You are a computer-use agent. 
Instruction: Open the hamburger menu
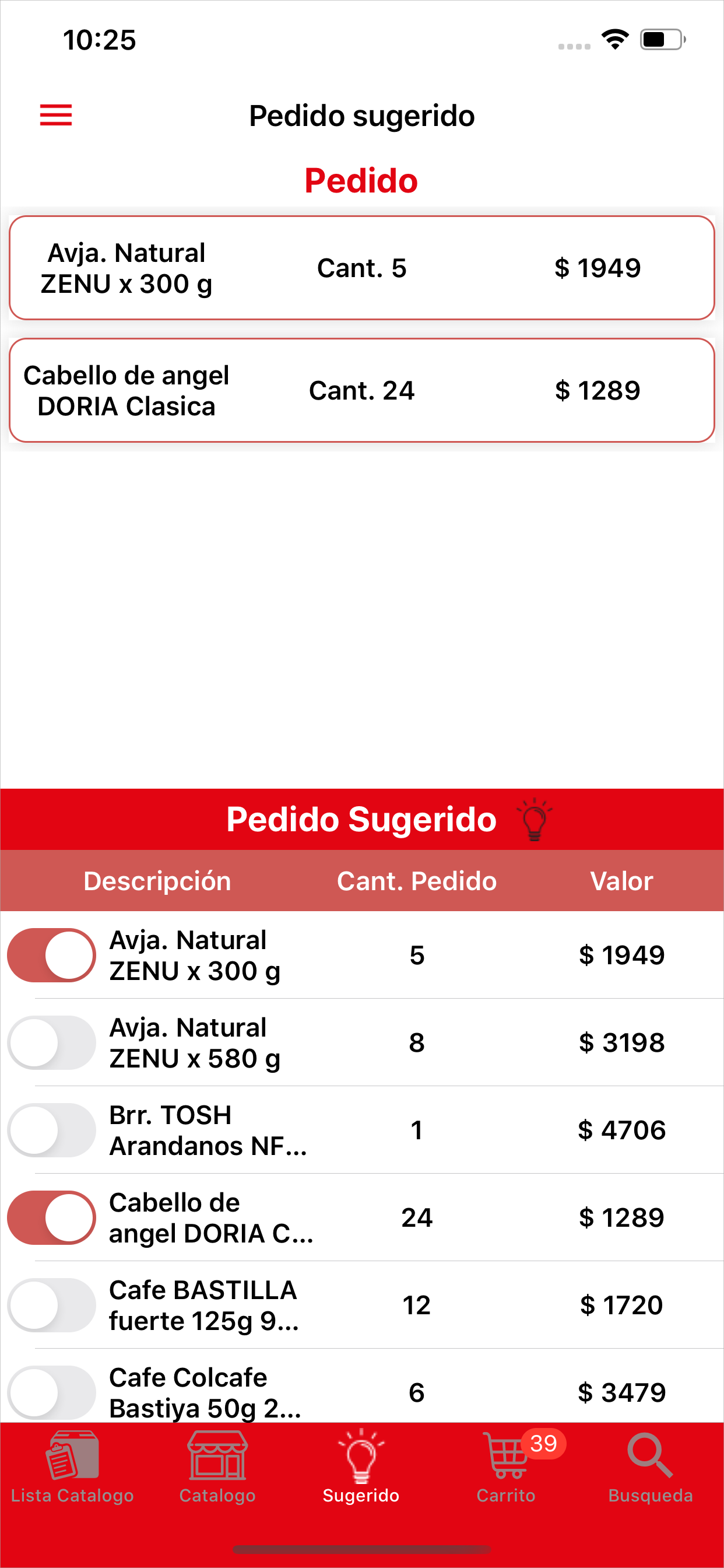(56, 115)
